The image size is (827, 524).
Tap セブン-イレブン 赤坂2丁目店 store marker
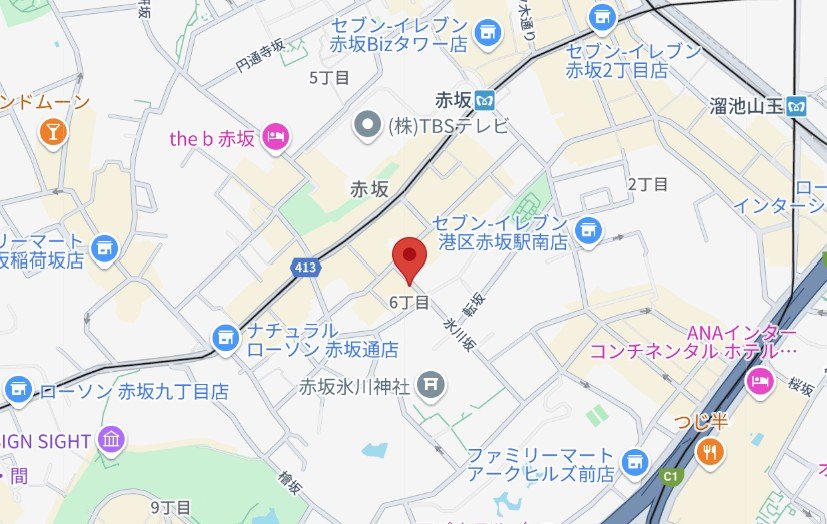pyautogui.click(x=603, y=16)
